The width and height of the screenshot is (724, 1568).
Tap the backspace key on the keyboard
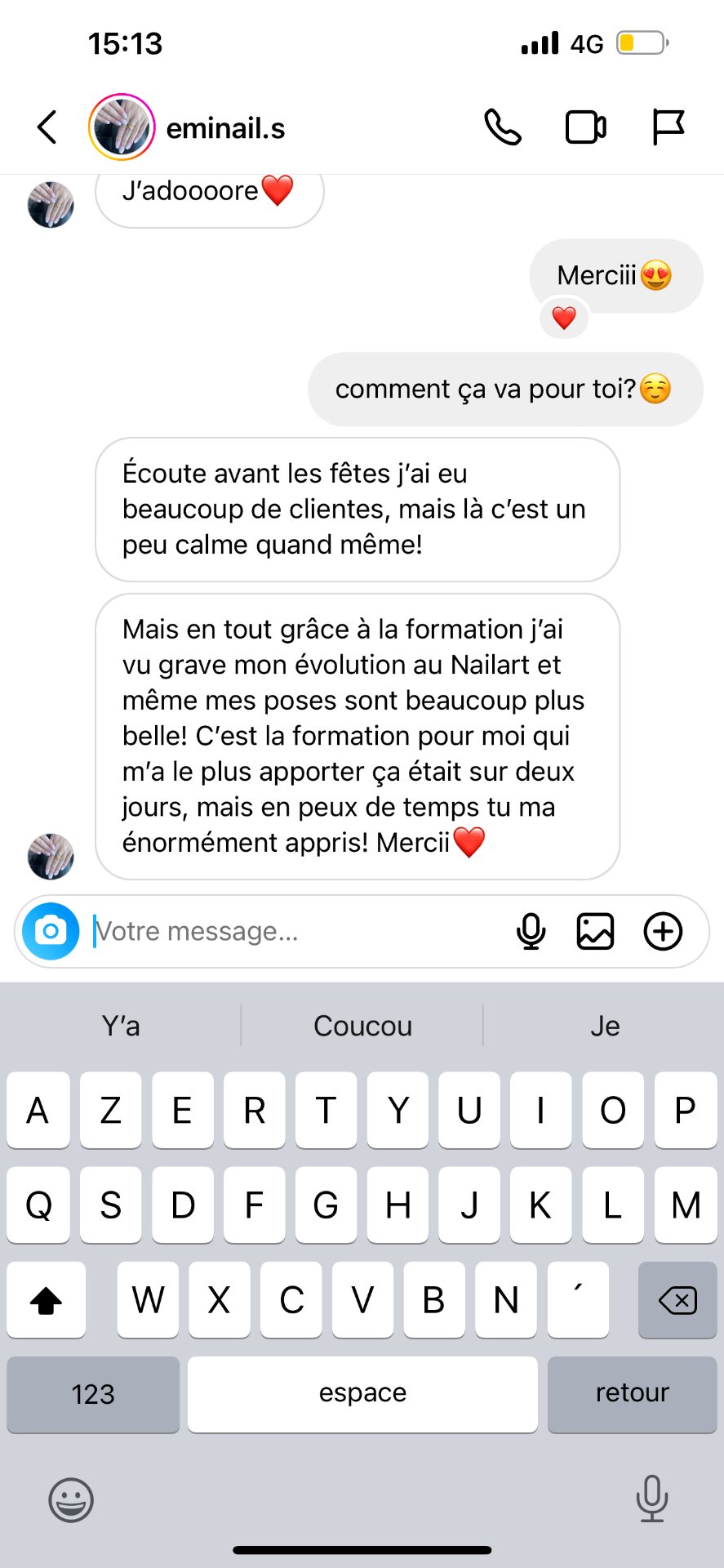pyautogui.click(x=677, y=1299)
